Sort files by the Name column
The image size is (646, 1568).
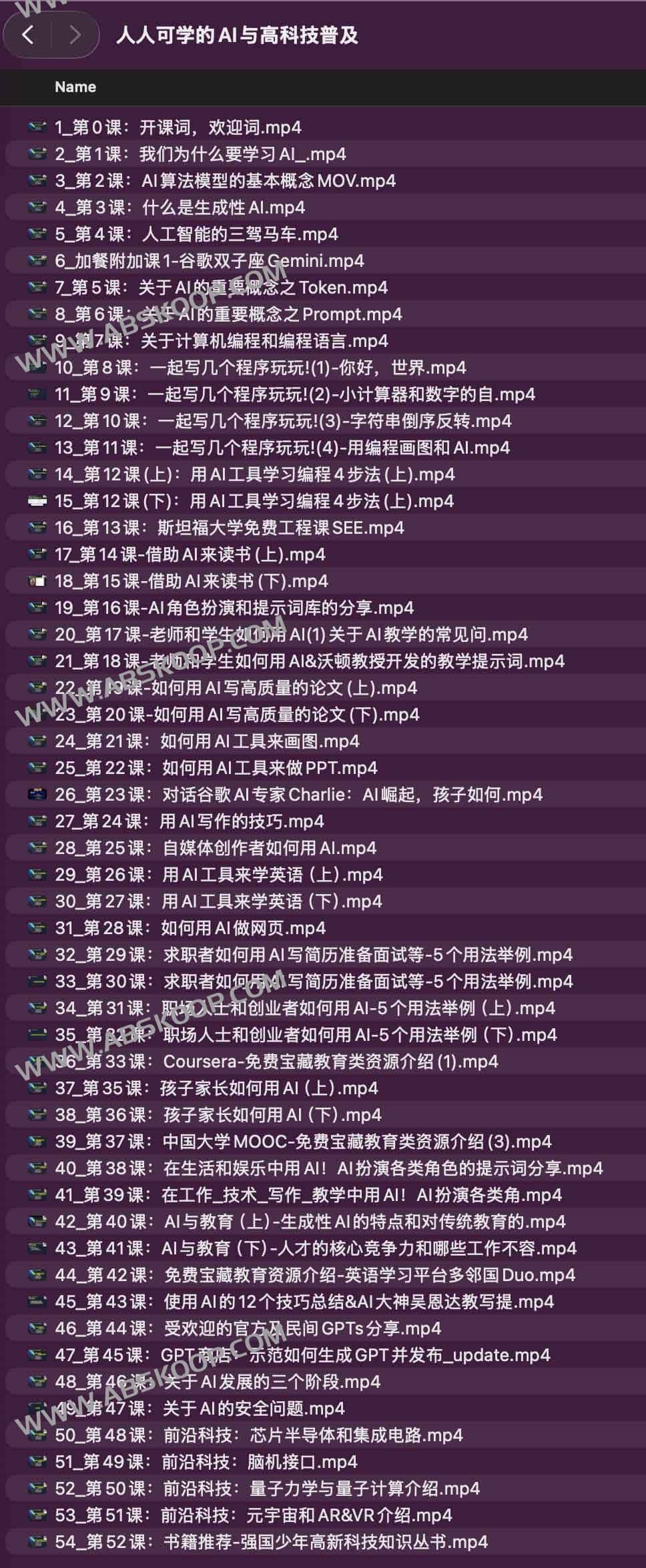click(x=75, y=87)
